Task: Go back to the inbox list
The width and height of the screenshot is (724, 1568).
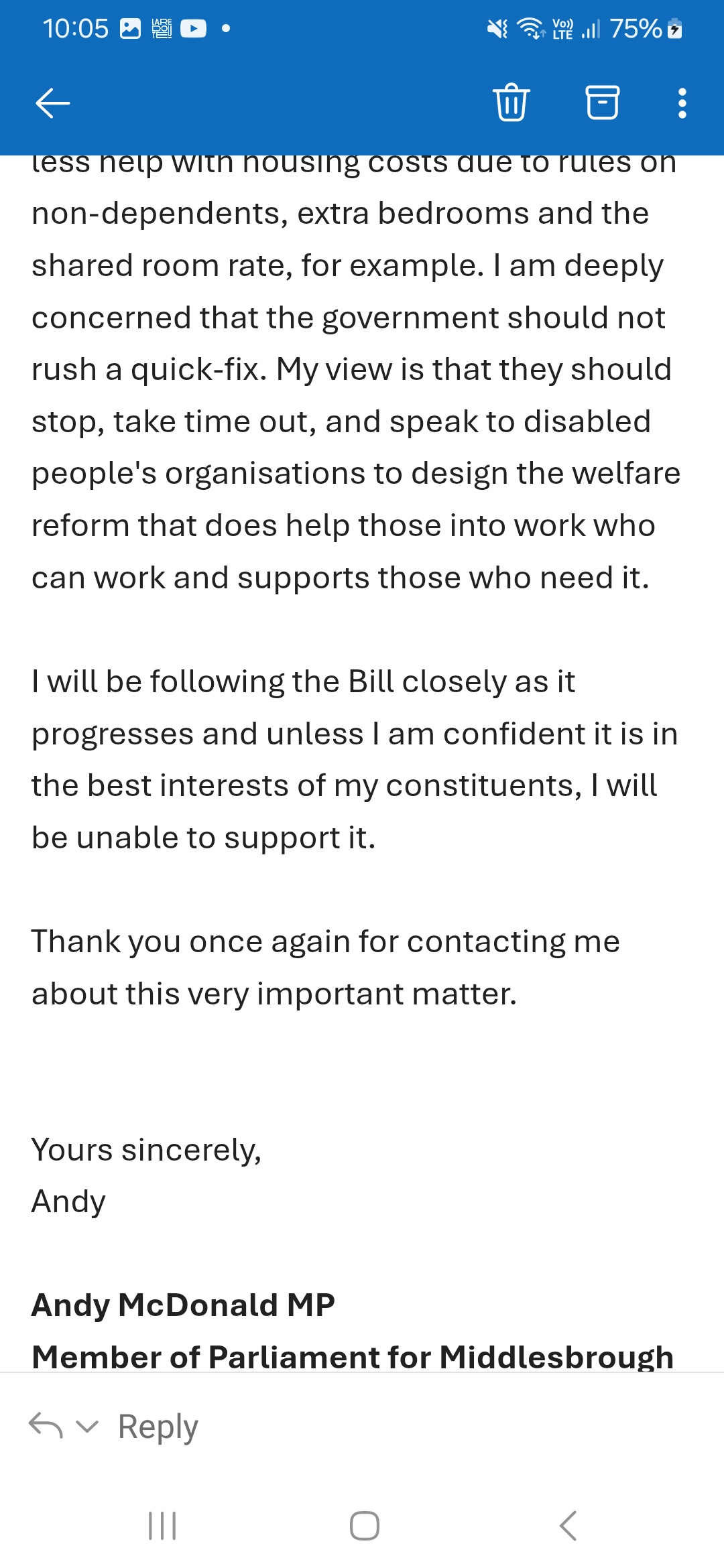Action: click(x=52, y=103)
